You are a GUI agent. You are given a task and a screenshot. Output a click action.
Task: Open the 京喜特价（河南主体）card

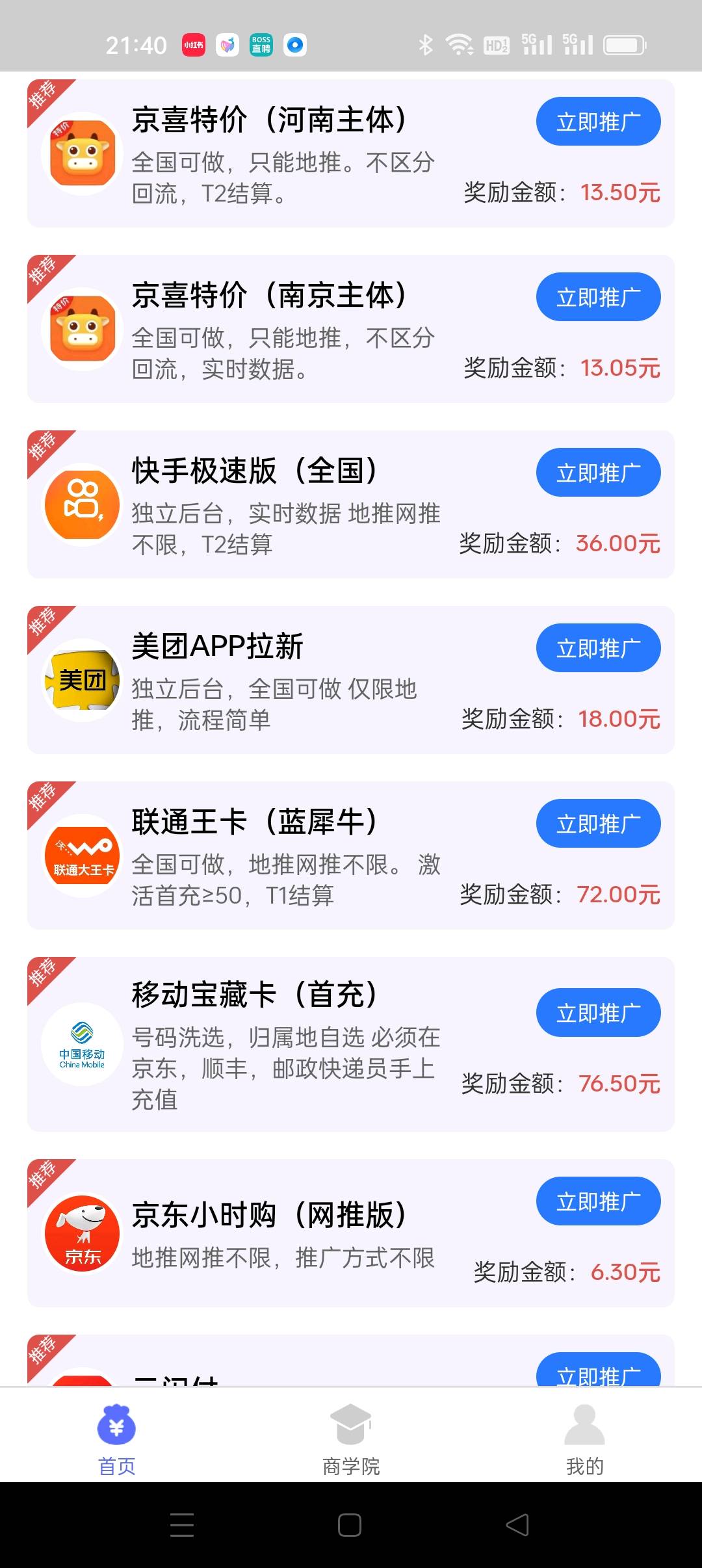351,153
